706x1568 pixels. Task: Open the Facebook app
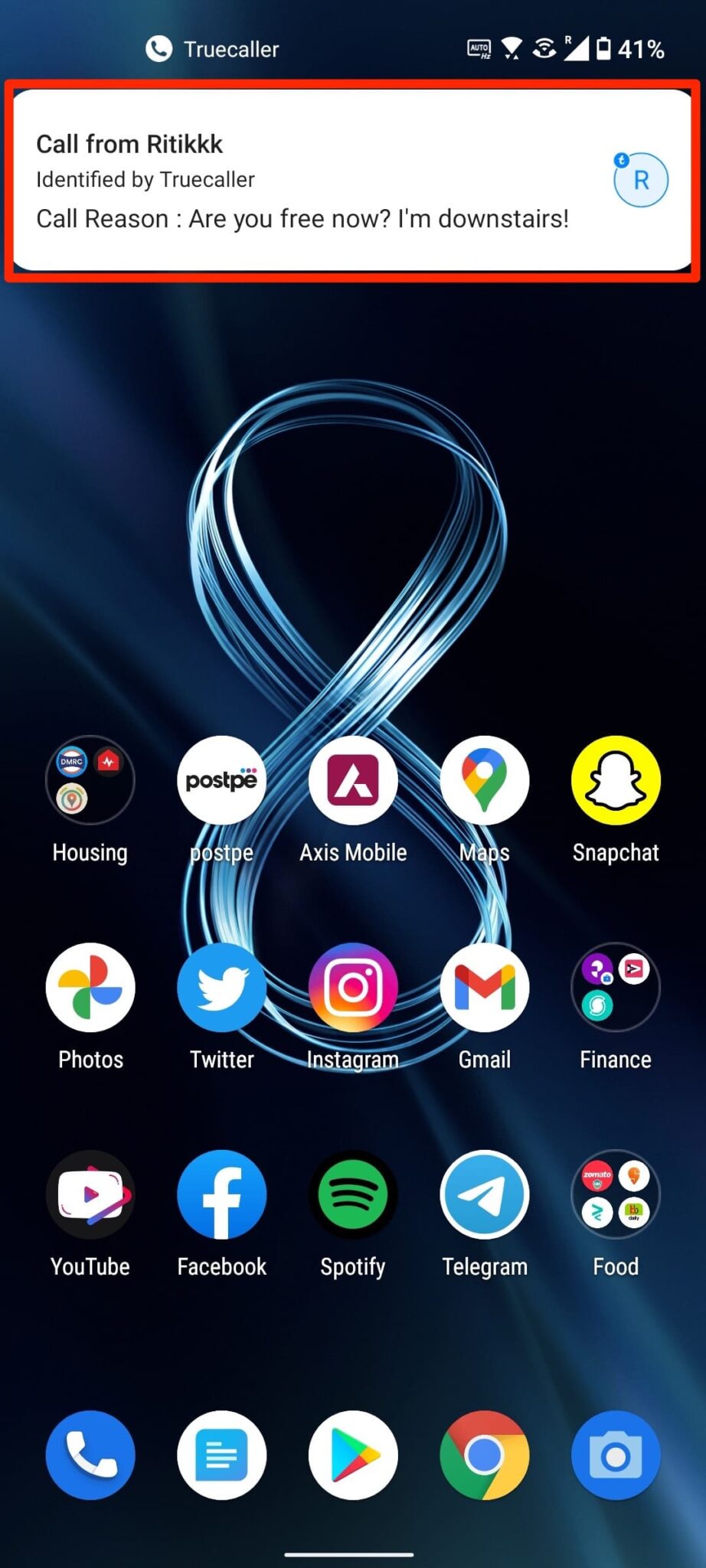[221, 1194]
